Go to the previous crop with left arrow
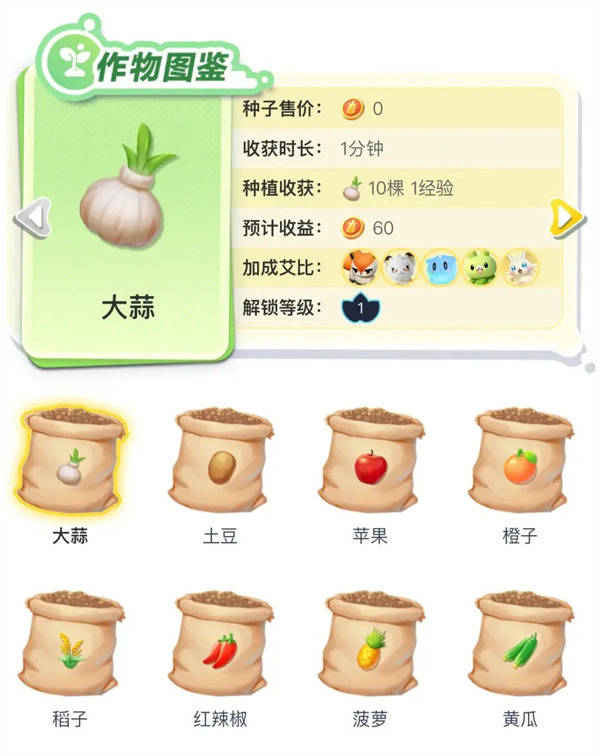 click(33, 217)
